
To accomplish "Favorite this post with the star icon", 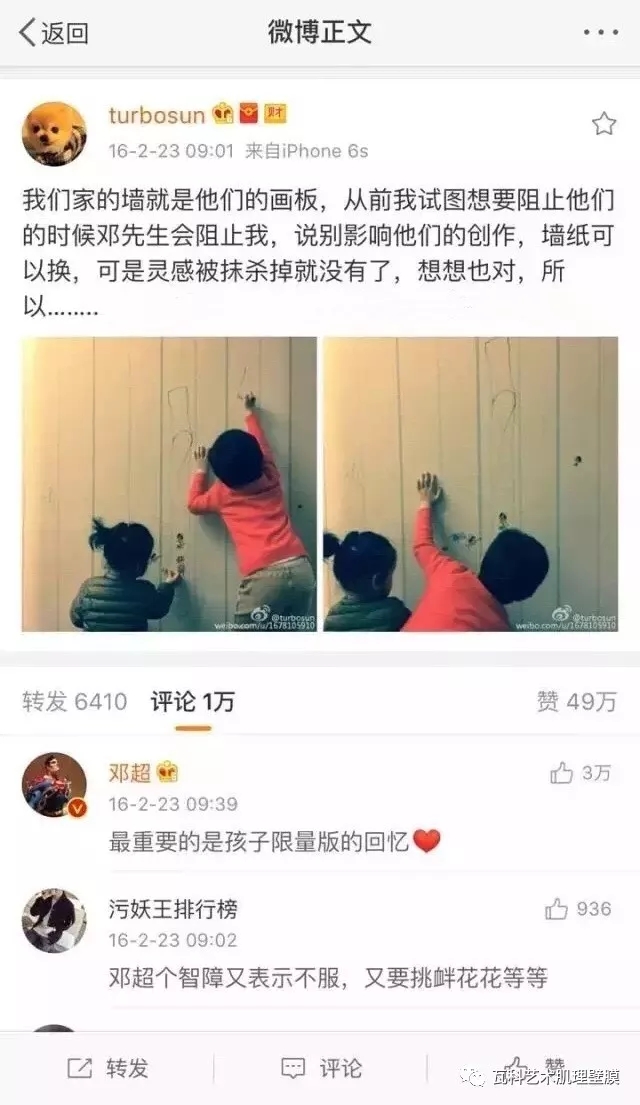I will (x=604, y=124).
